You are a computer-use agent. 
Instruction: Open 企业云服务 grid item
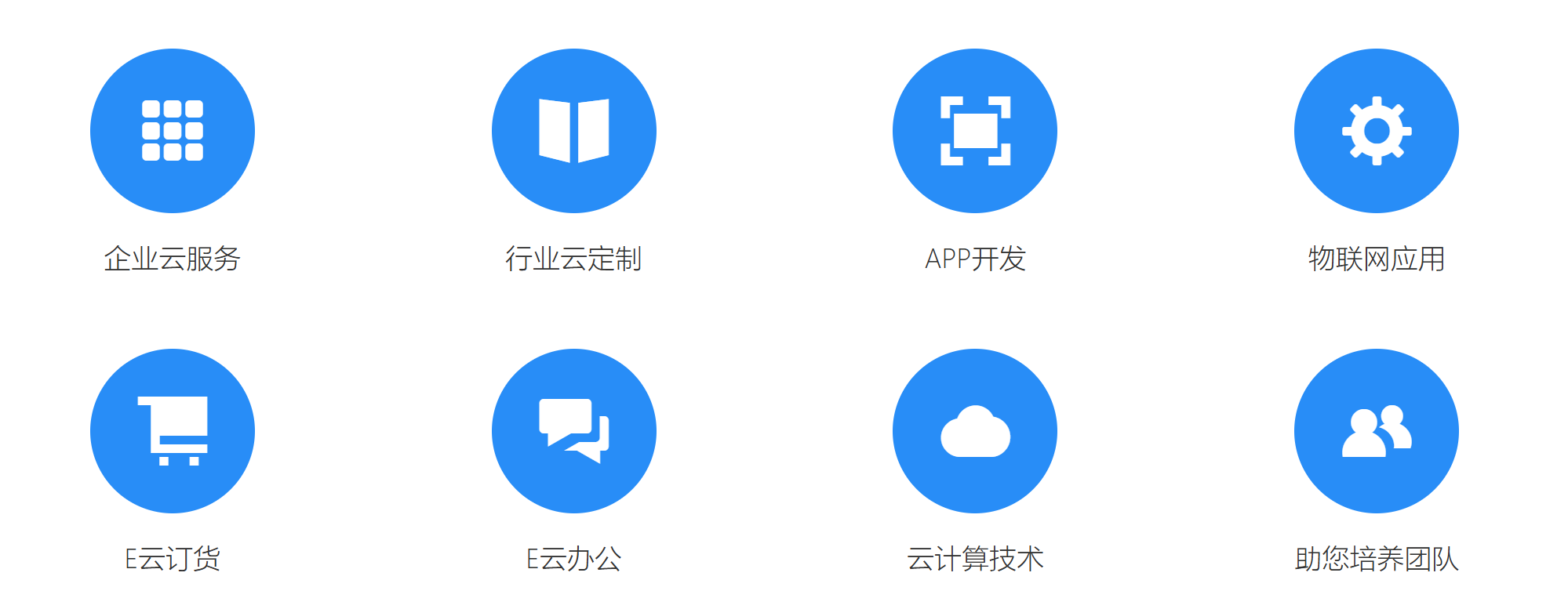(173, 131)
